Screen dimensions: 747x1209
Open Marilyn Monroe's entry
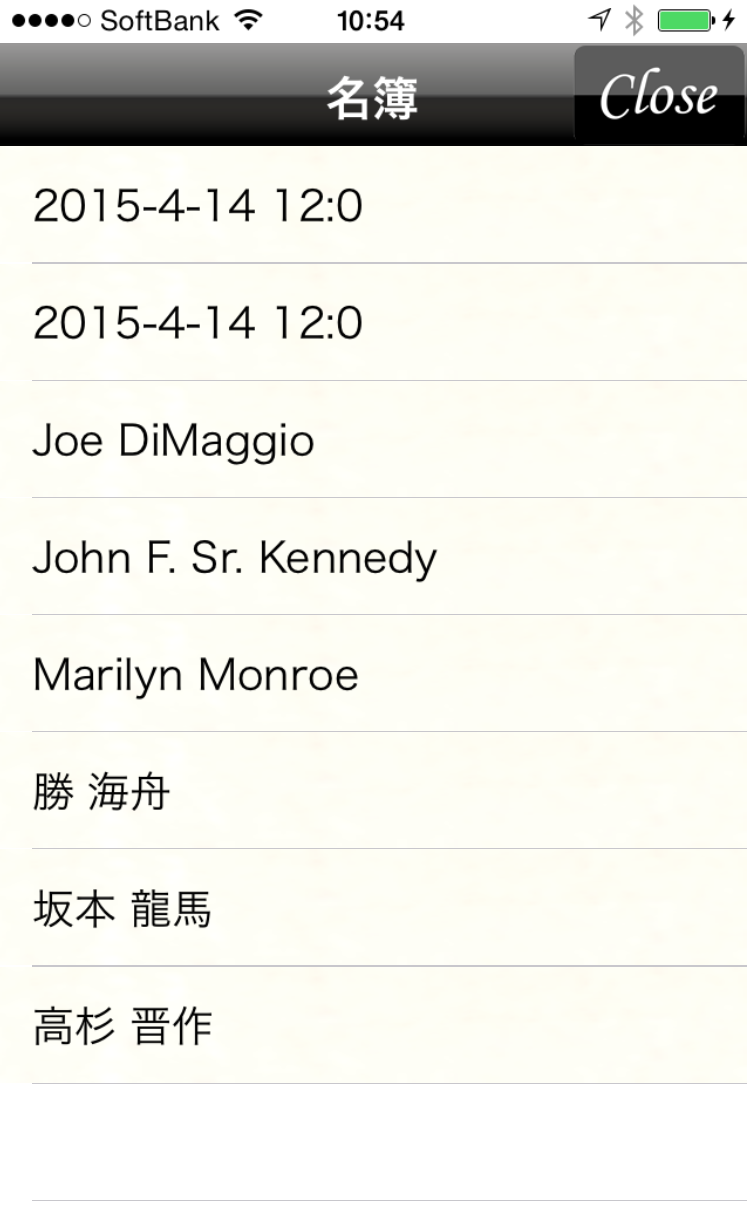click(x=373, y=674)
